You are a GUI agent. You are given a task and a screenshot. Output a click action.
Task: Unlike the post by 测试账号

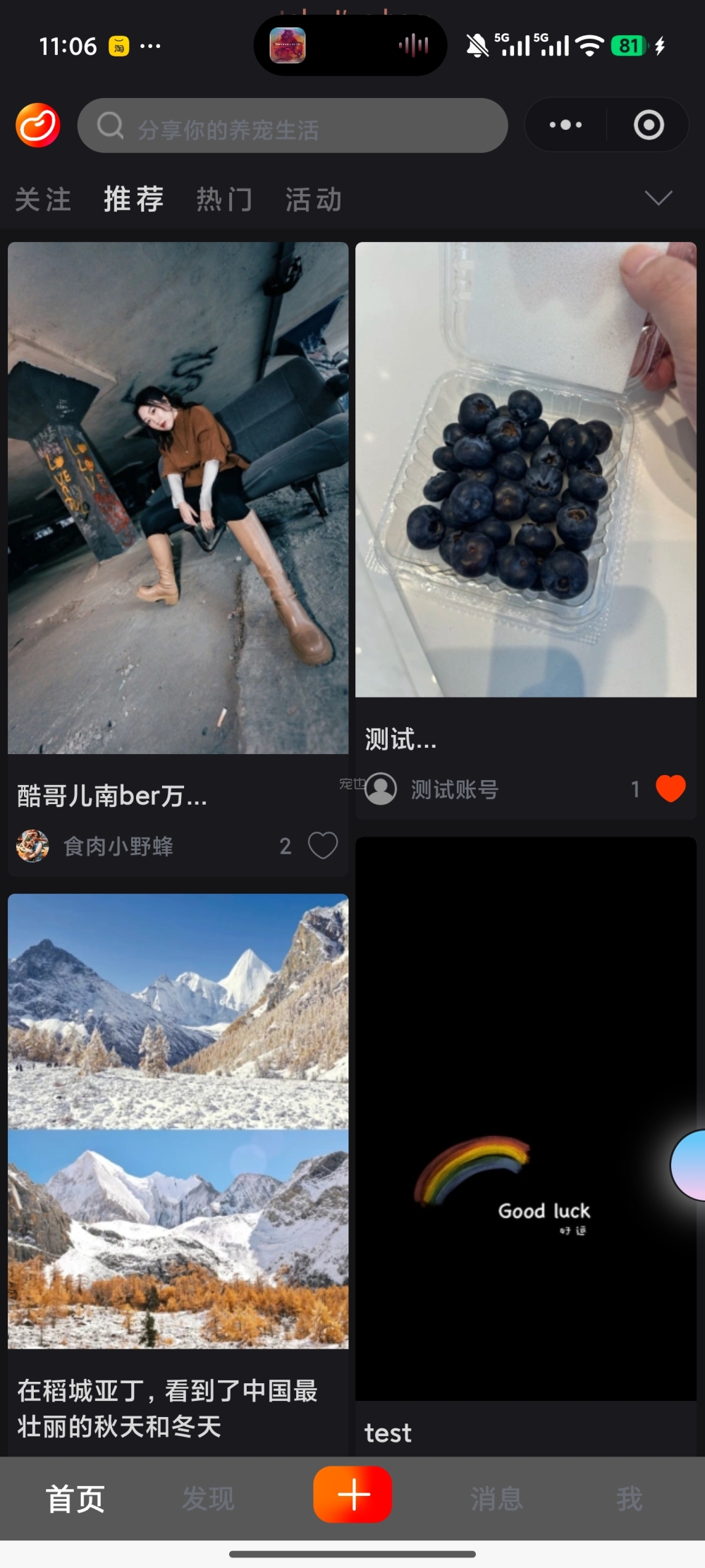670,789
